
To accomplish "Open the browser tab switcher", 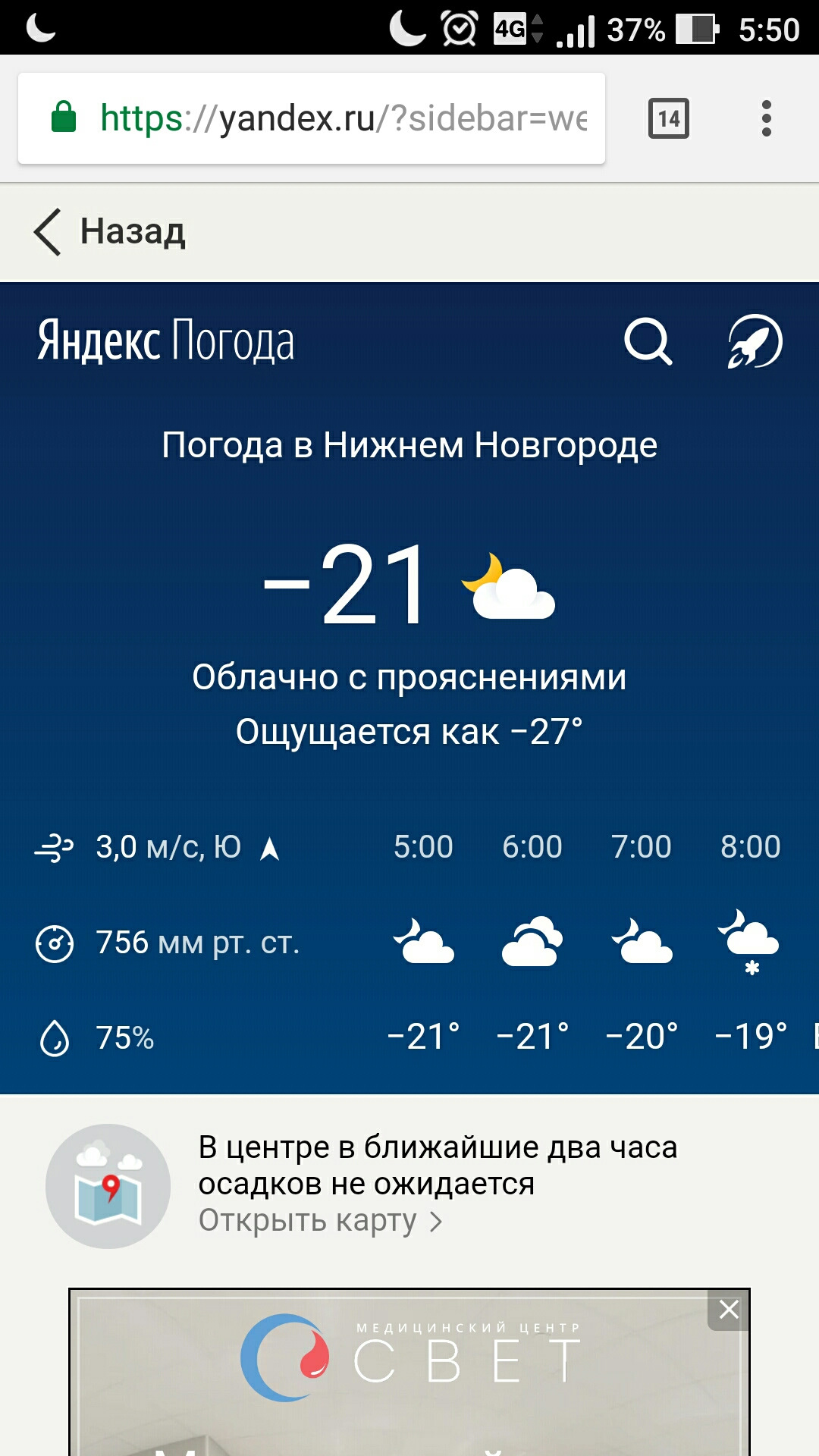I will point(668,118).
